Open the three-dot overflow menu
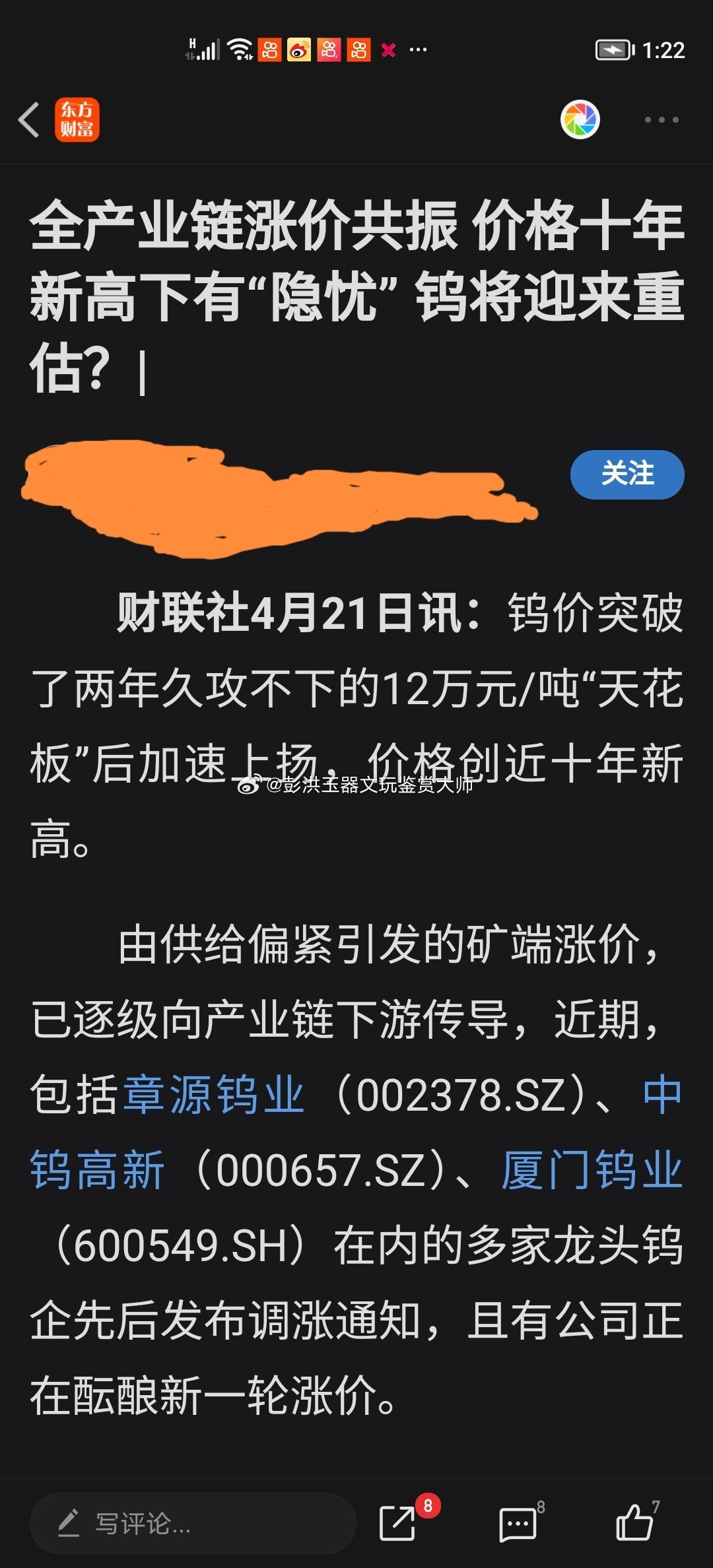Viewport: 713px width, 1568px height. (x=662, y=119)
